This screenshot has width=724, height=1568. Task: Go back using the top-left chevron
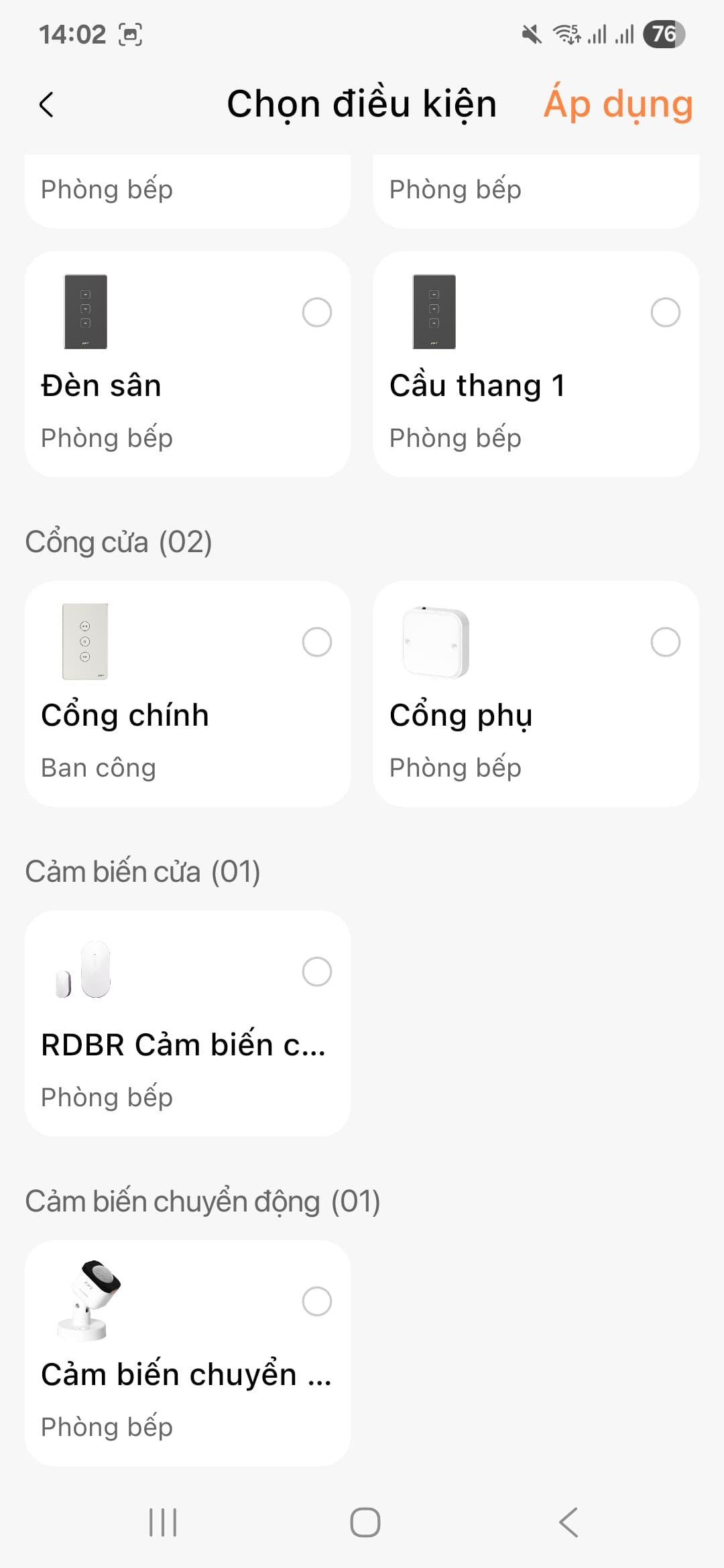coord(46,104)
